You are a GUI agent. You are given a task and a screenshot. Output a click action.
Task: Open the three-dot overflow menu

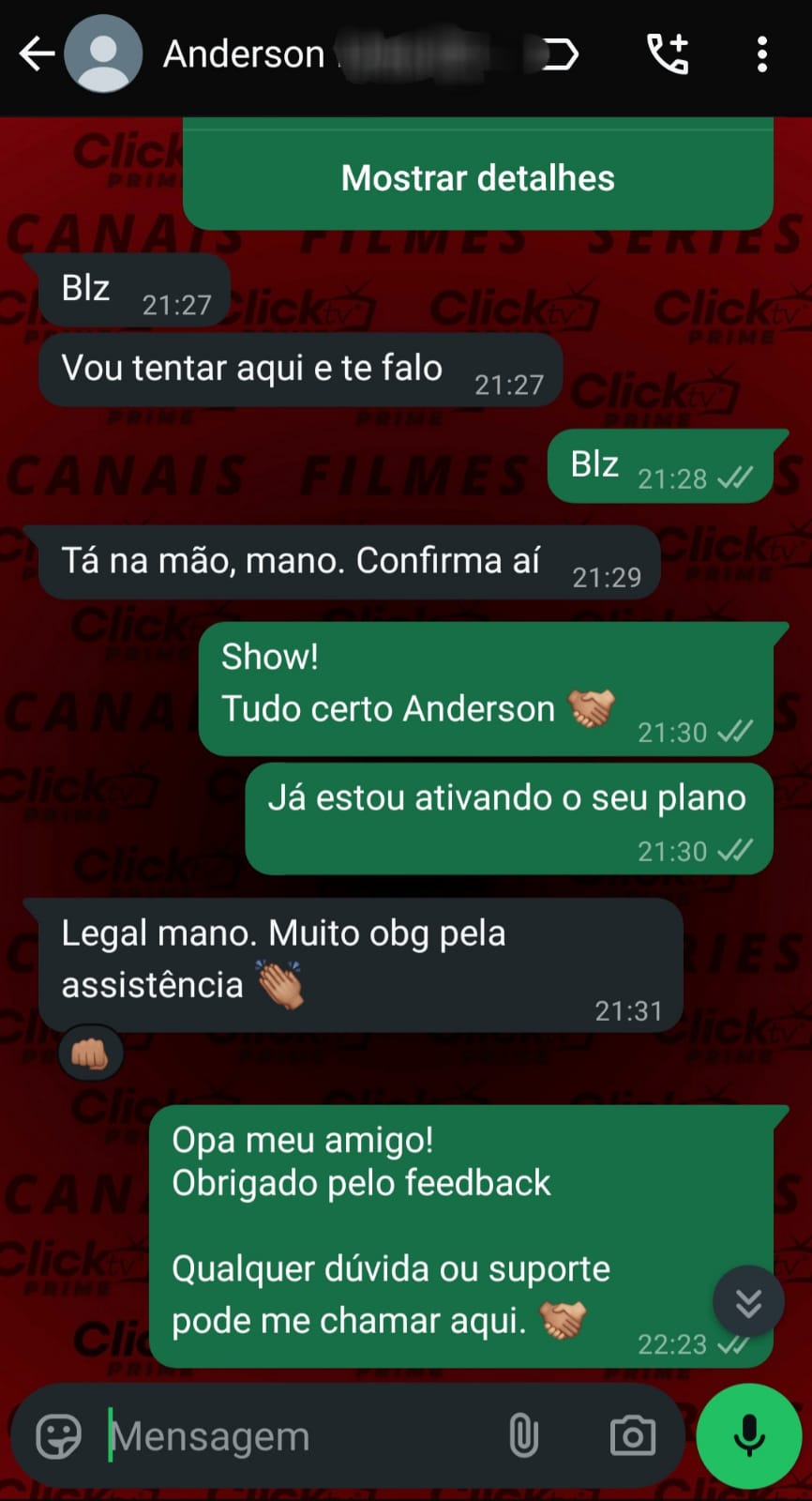[761, 54]
